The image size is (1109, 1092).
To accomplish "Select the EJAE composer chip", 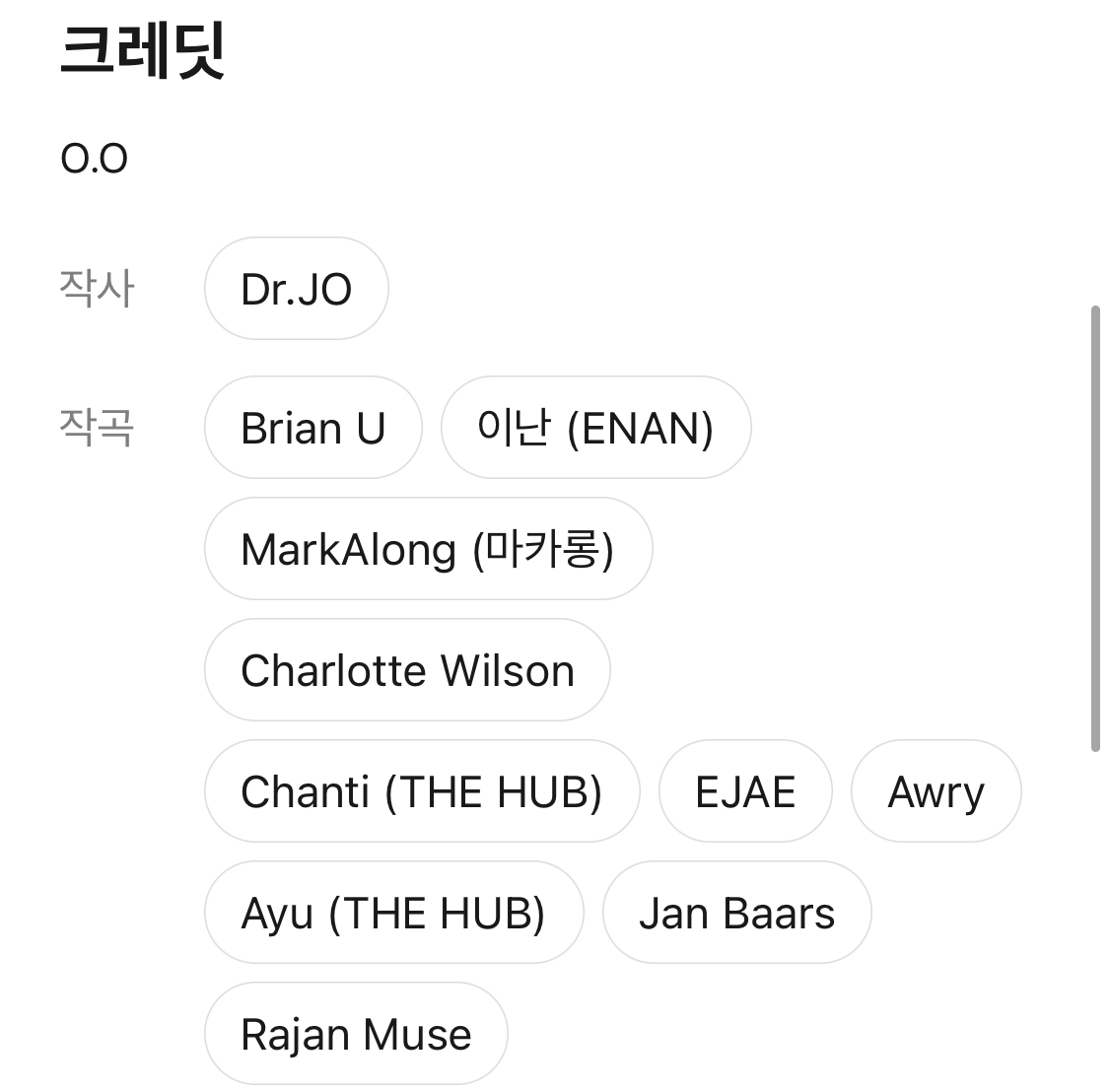I will [745, 792].
